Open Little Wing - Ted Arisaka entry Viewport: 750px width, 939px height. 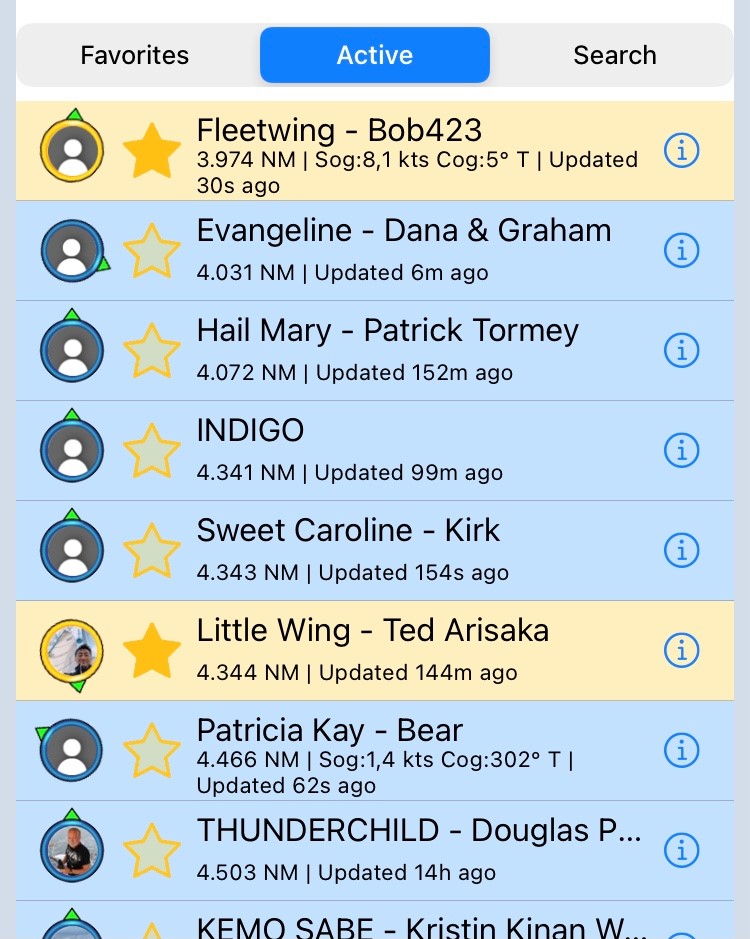(x=400, y=650)
